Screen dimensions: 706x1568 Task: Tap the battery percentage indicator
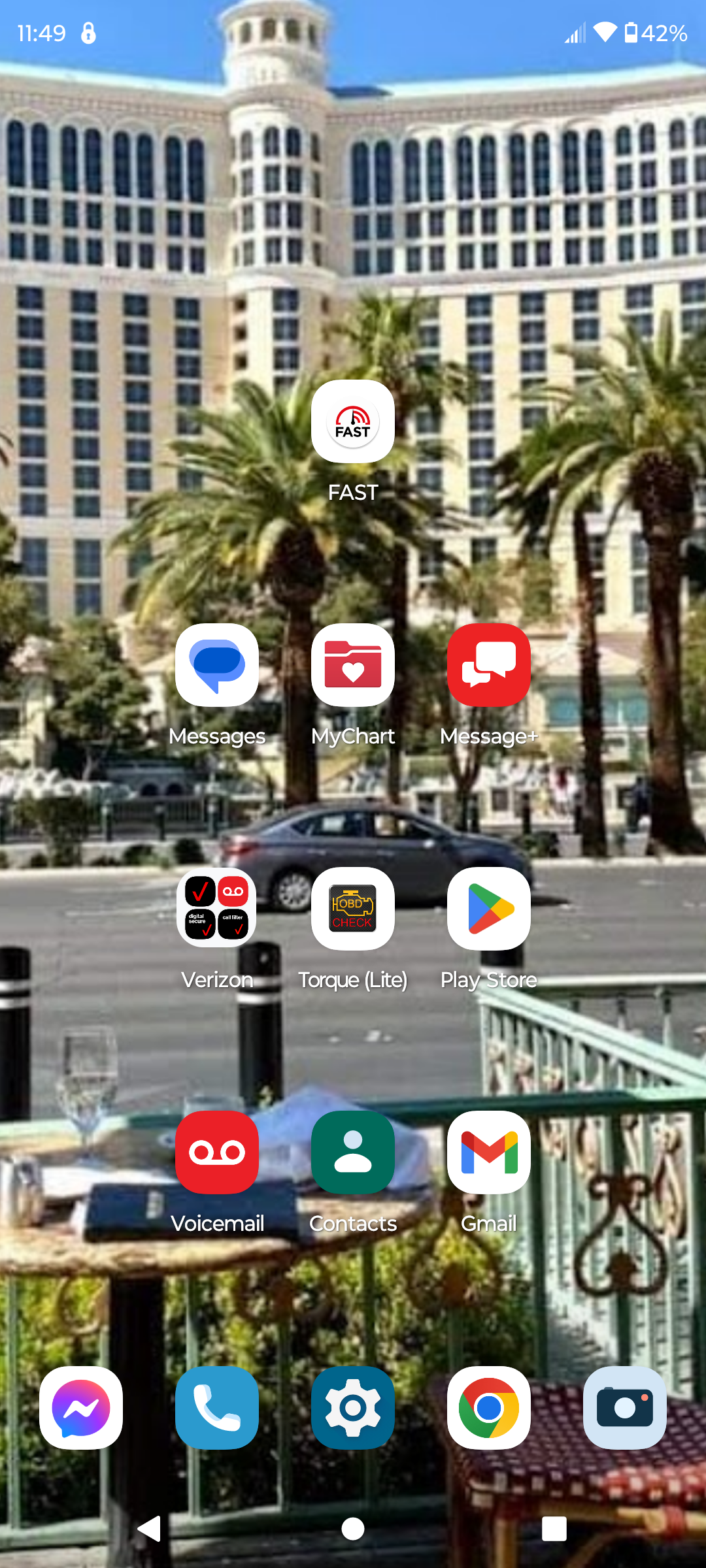coord(662,33)
